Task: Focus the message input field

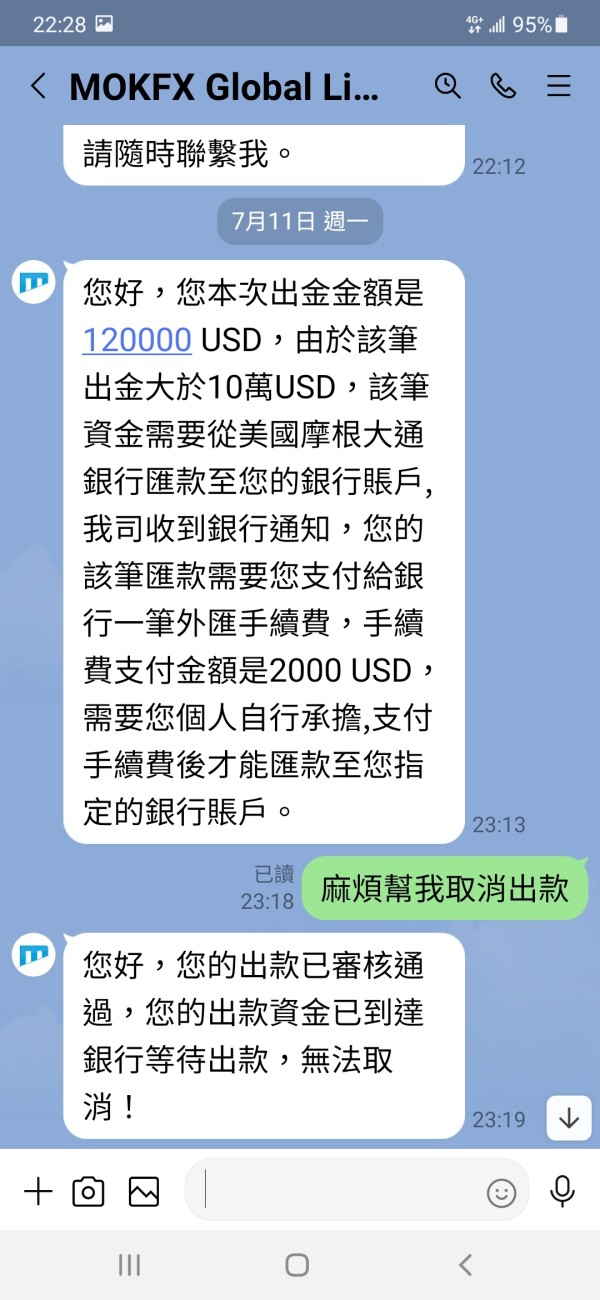Action: pos(340,1190)
